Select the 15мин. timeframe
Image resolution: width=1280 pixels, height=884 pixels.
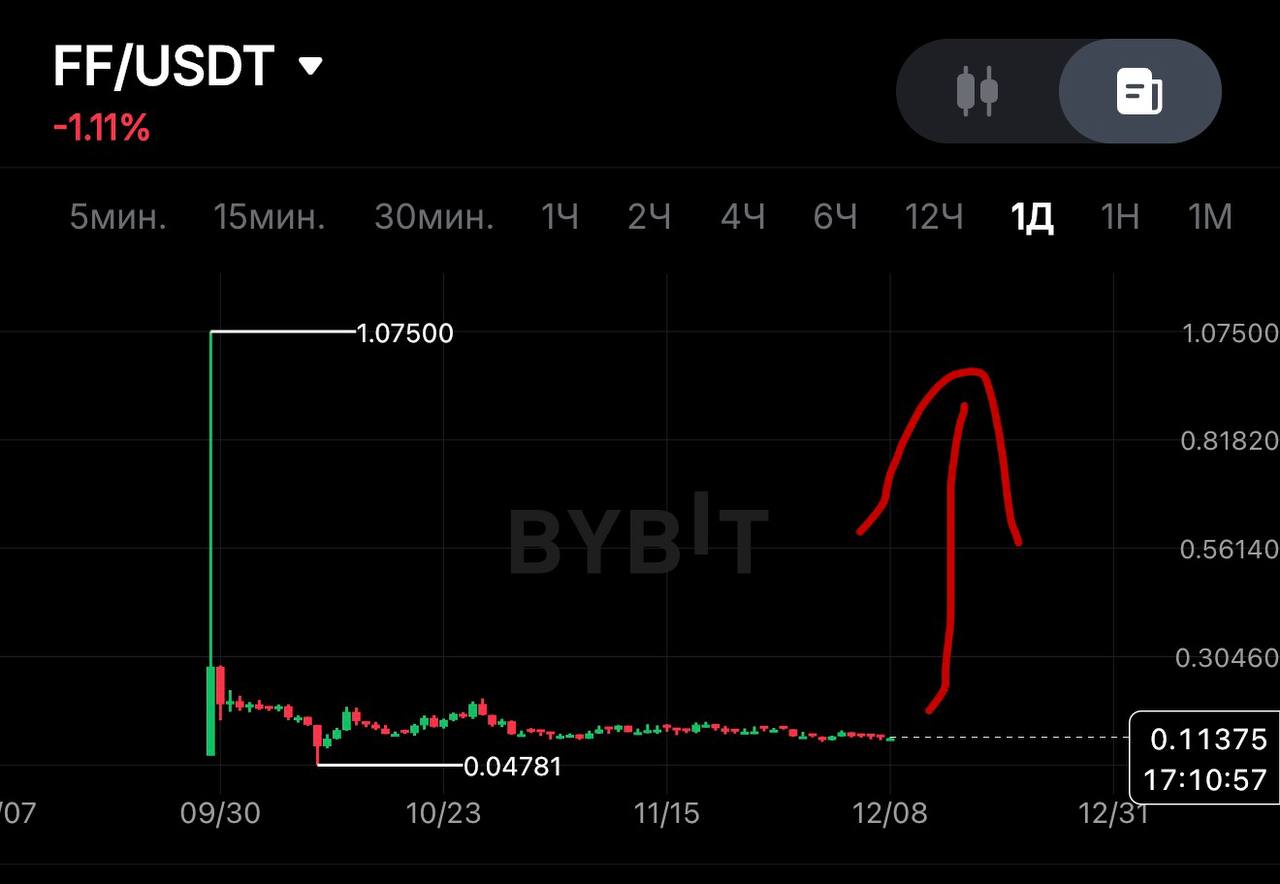click(x=269, y=216)
